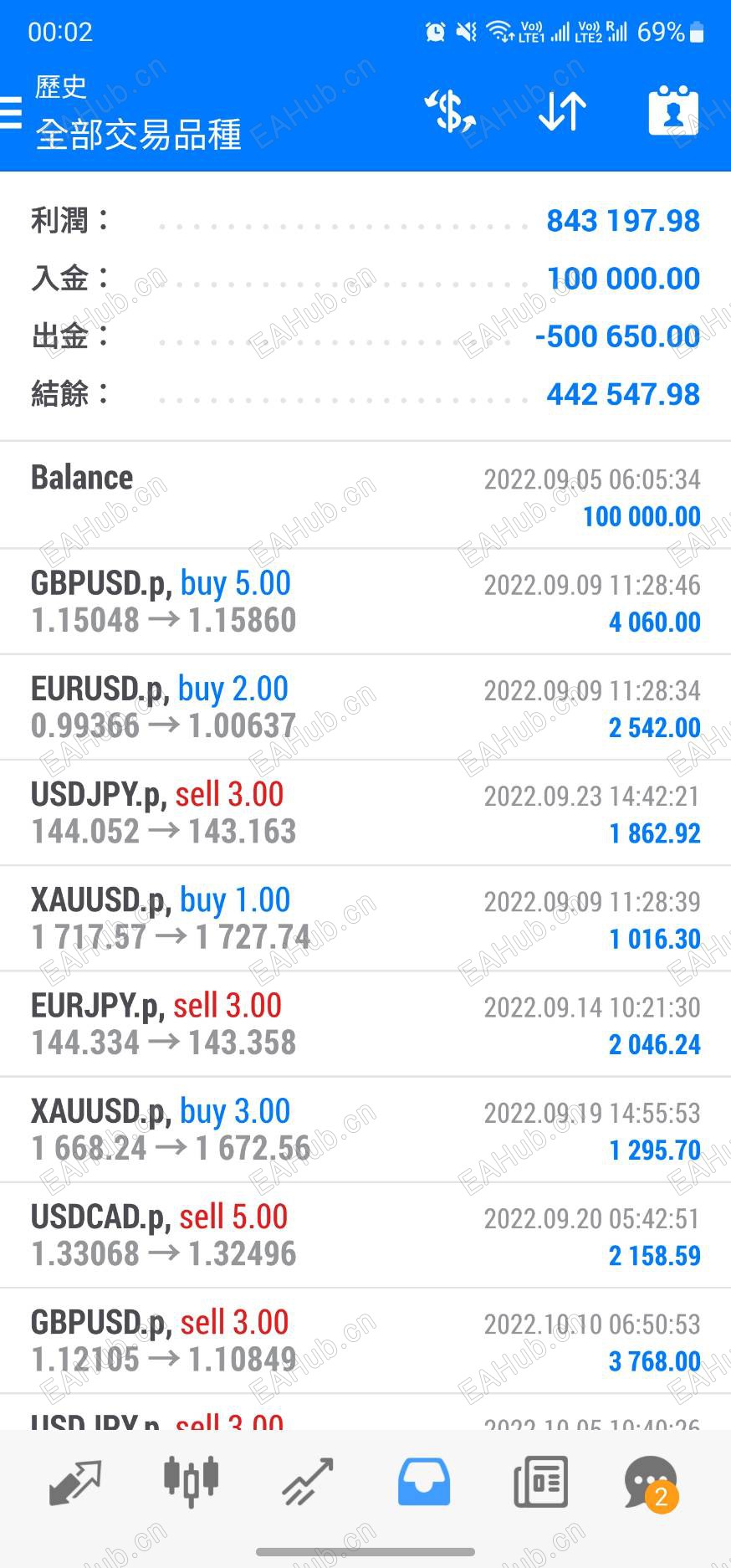Expand the XAUUSD.p buy 1.00 trade
This screenshot has height=1568, width=731.
[x=365, y=918]
